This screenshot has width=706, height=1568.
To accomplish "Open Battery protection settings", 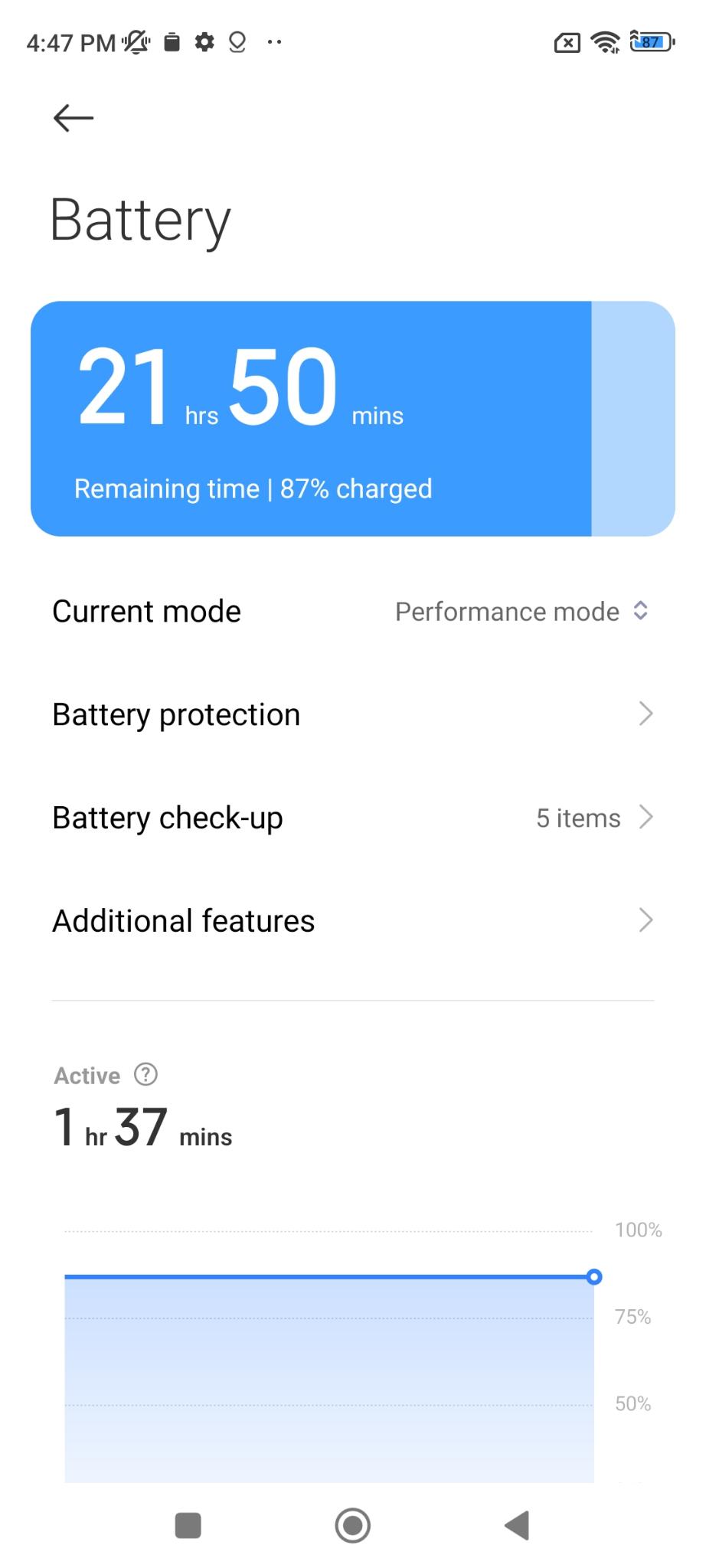I will pyautogui.click(x=352, y=714).
